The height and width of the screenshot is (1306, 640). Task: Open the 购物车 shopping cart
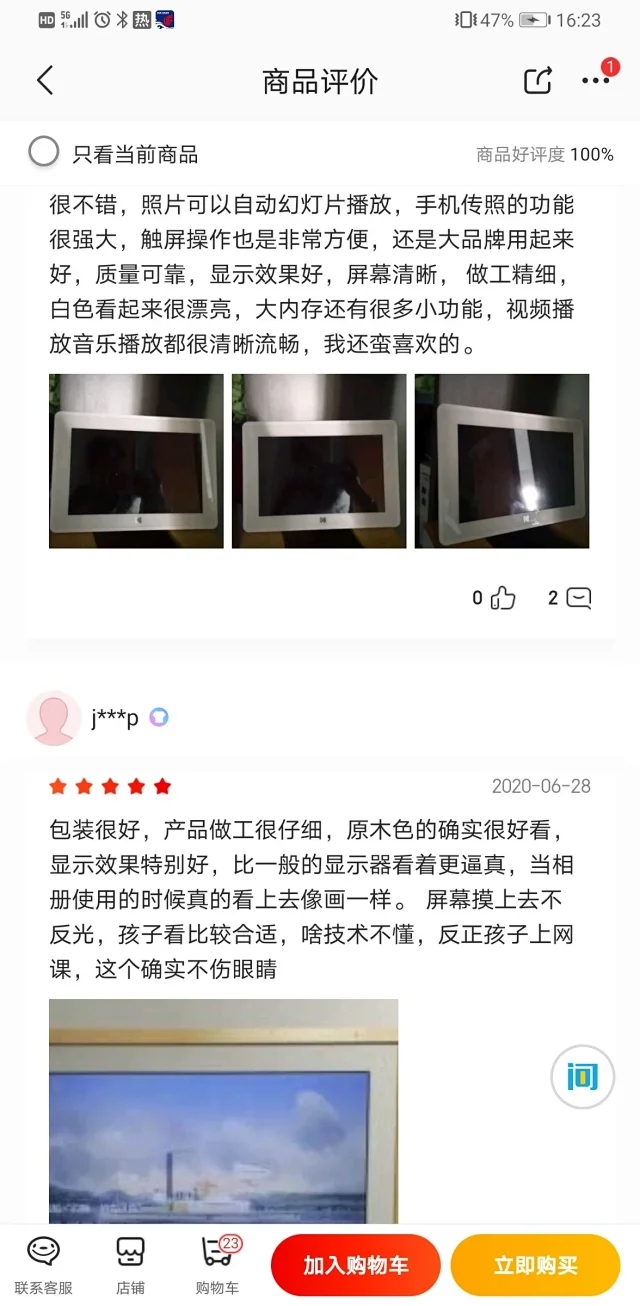[217, 1264]
